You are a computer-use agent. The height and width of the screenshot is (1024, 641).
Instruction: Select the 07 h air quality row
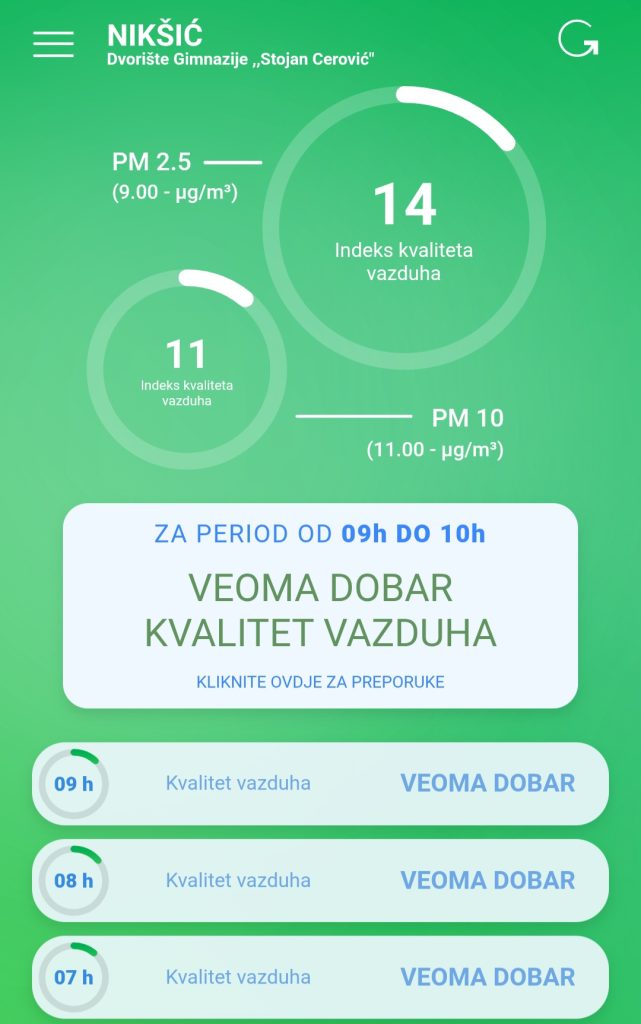[320, 978]
